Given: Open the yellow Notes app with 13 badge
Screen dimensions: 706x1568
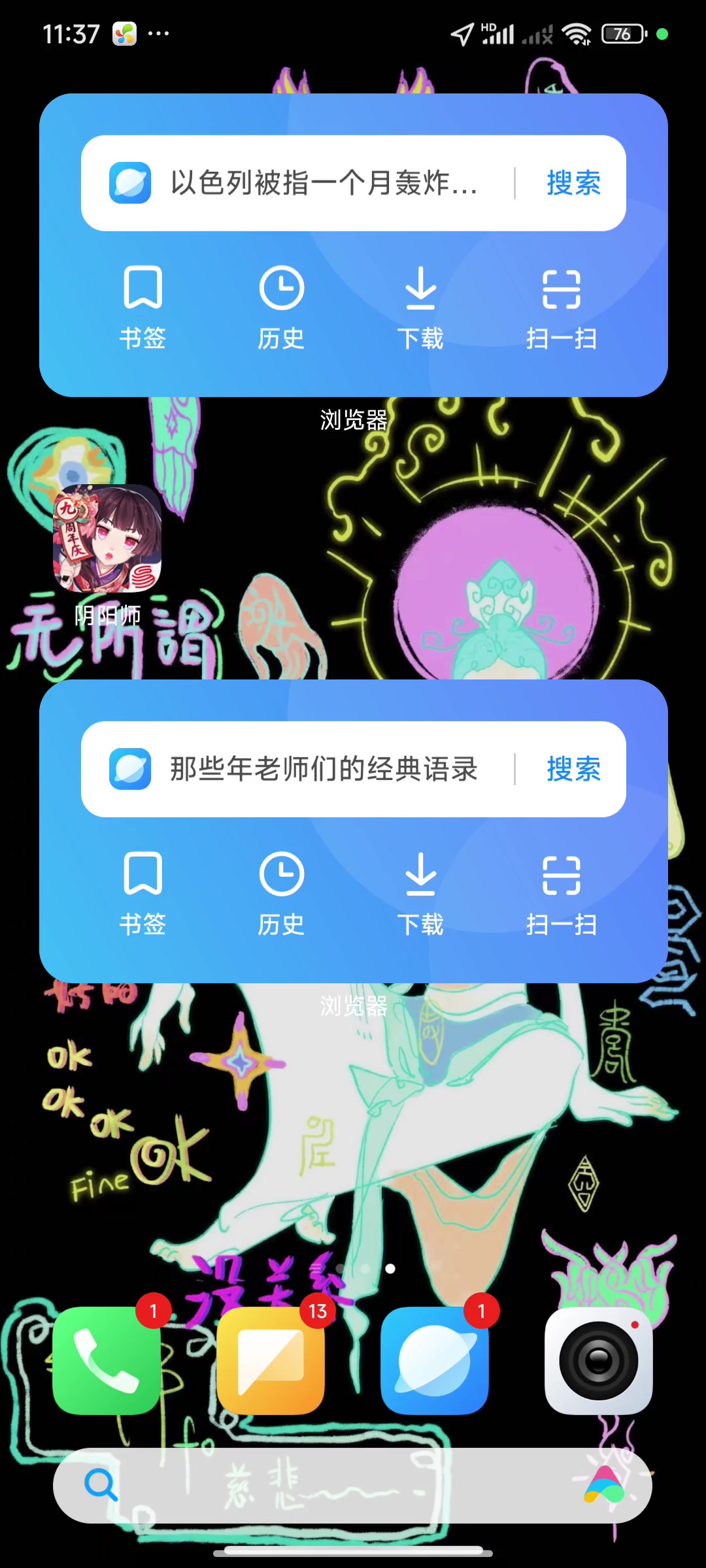Looking at the screenshot, I should tap(271, 1361).
